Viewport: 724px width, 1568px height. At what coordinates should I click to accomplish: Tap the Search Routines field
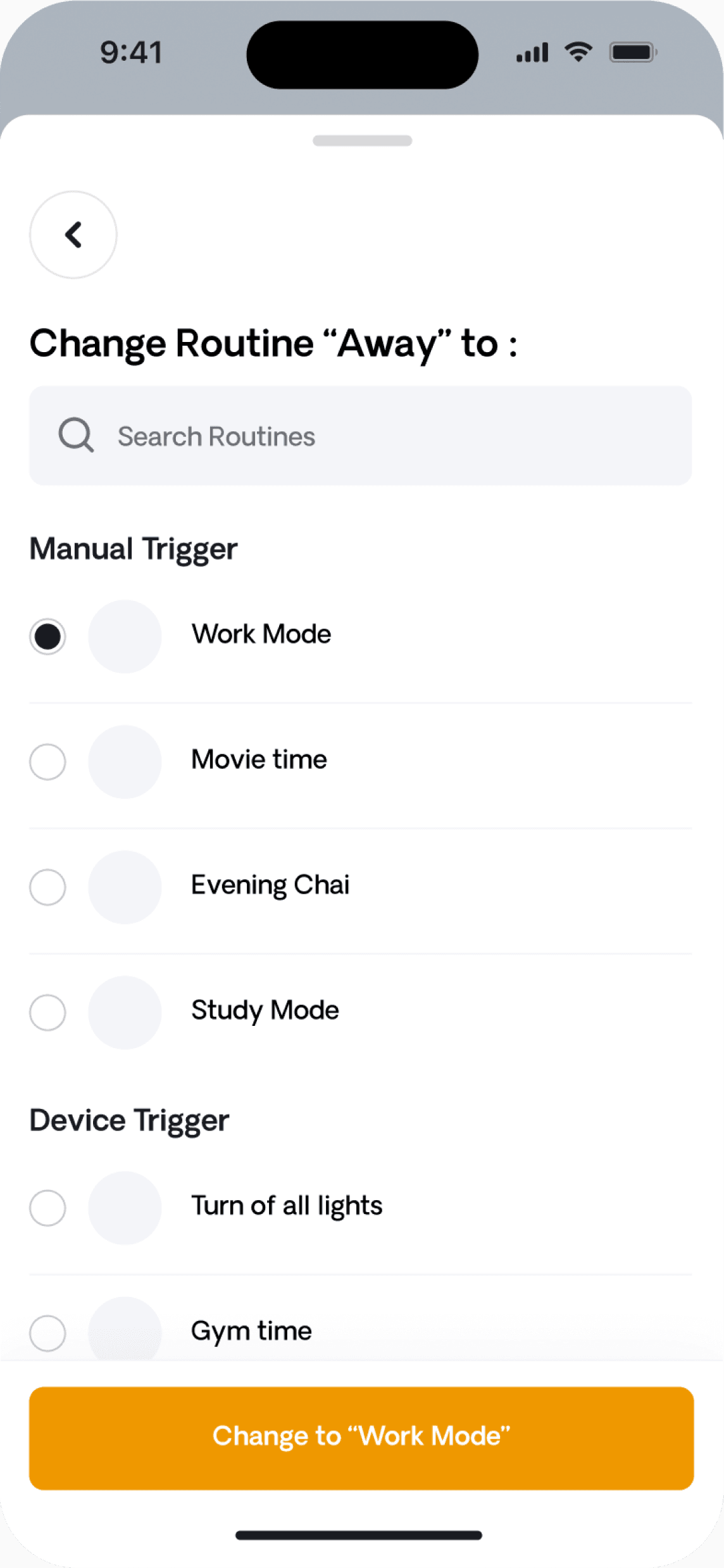pos(361,436)
